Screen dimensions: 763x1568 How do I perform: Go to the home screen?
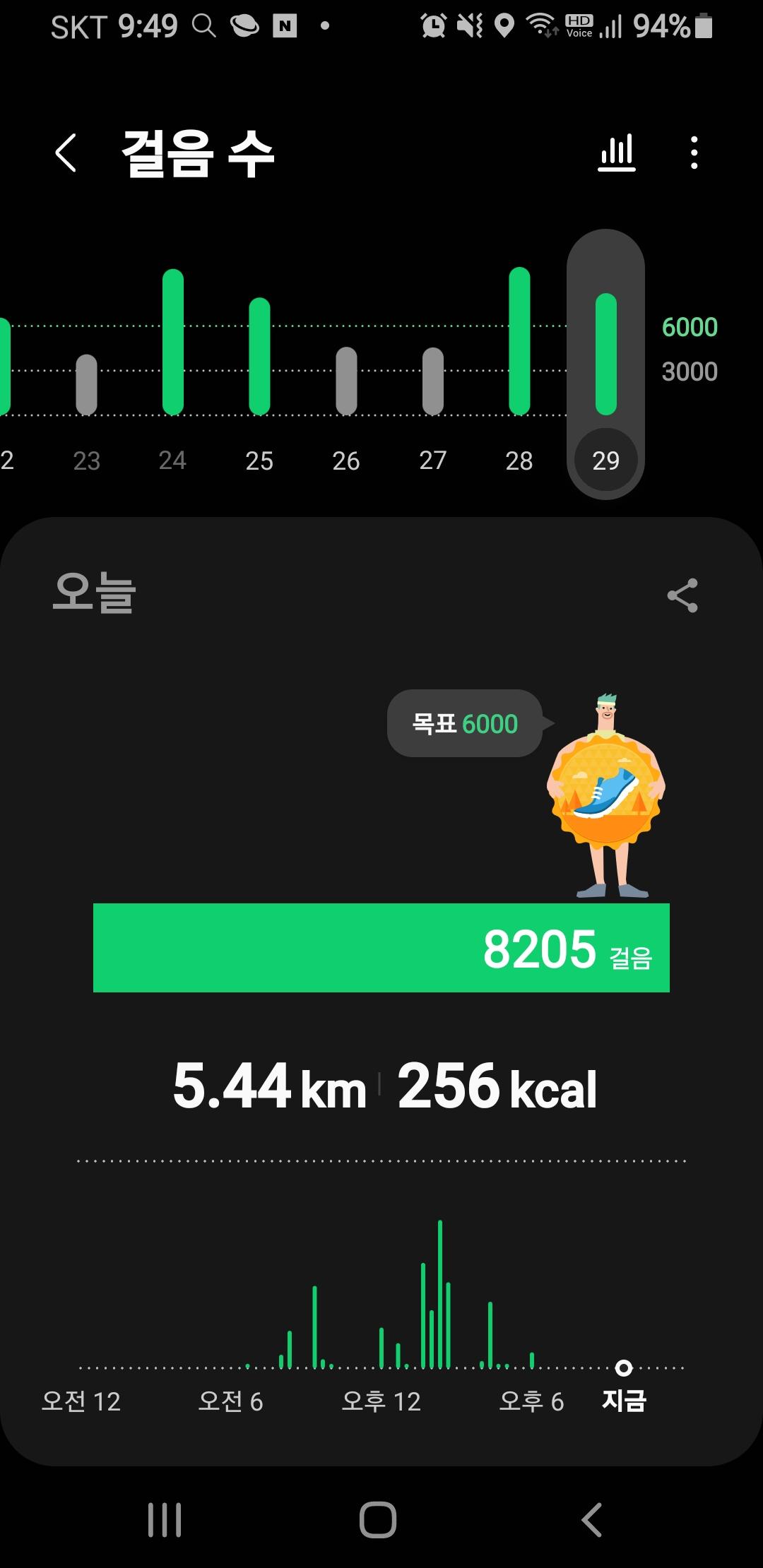pyautogui.click(x=378, y=1519)
